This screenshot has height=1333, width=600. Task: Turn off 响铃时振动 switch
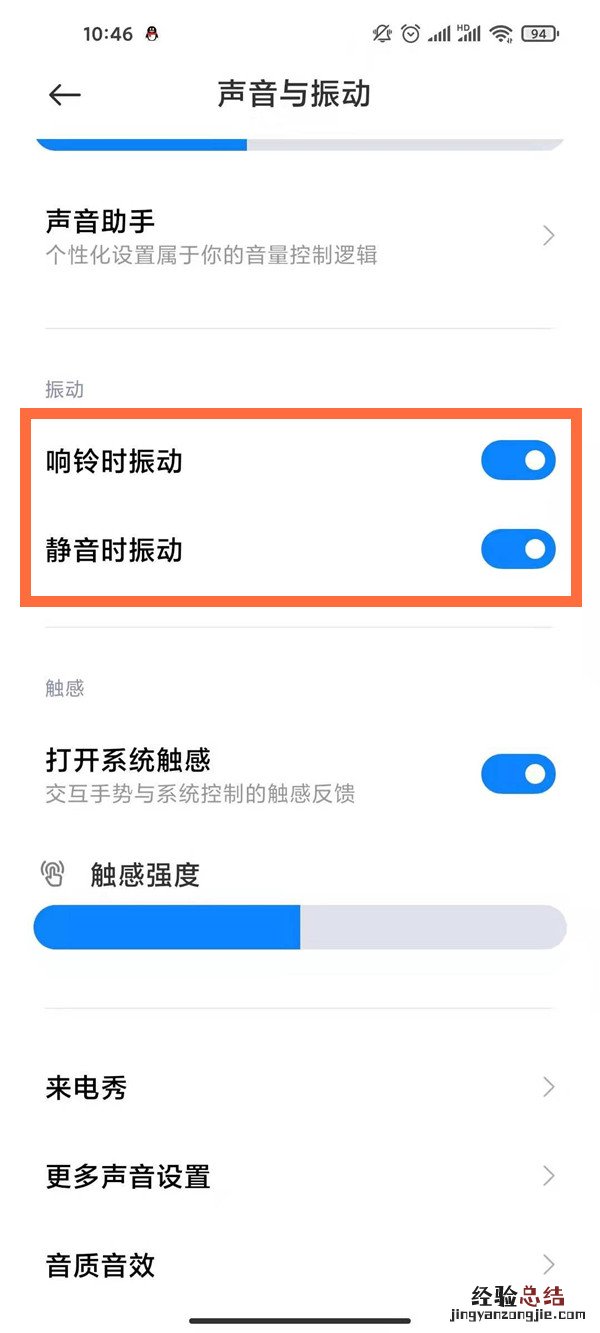pos(518,461)
